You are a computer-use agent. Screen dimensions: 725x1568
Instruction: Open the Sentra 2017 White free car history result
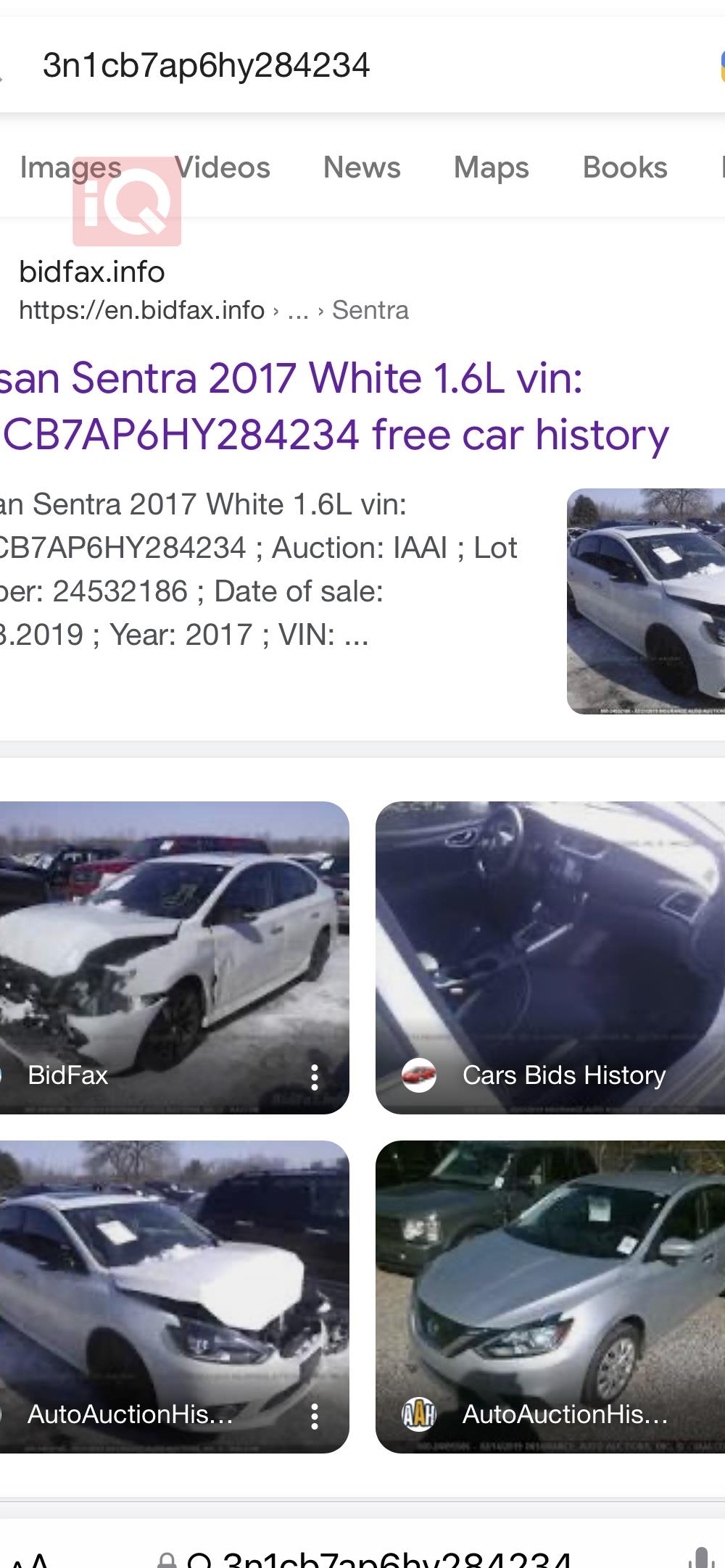coord(333,406)
